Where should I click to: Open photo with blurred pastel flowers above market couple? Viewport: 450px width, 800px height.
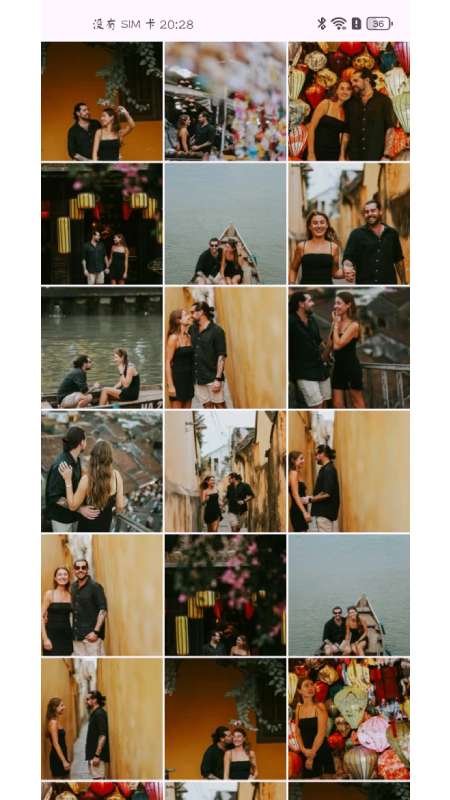(x=225, y=101)
